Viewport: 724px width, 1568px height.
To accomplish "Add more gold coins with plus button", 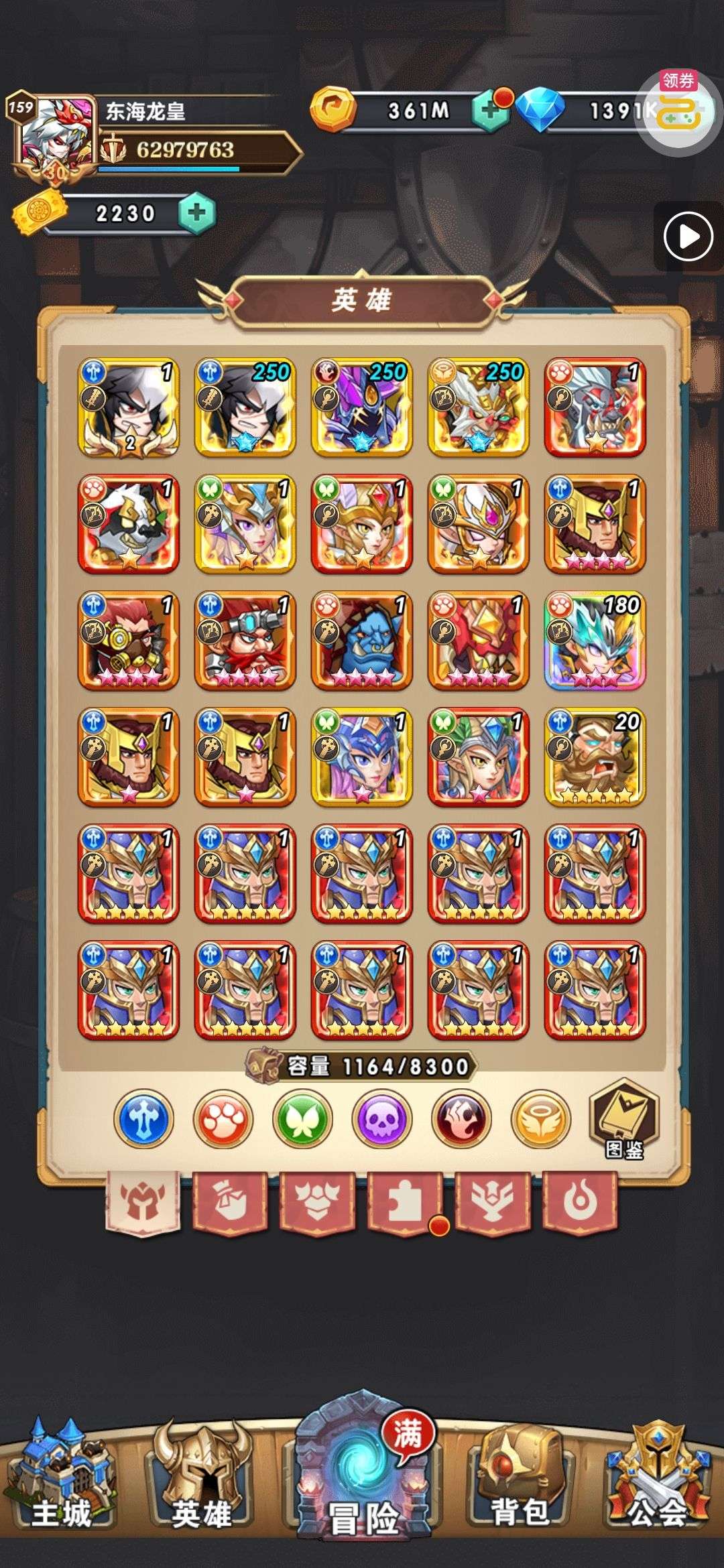I will click(x=491, y=111).
